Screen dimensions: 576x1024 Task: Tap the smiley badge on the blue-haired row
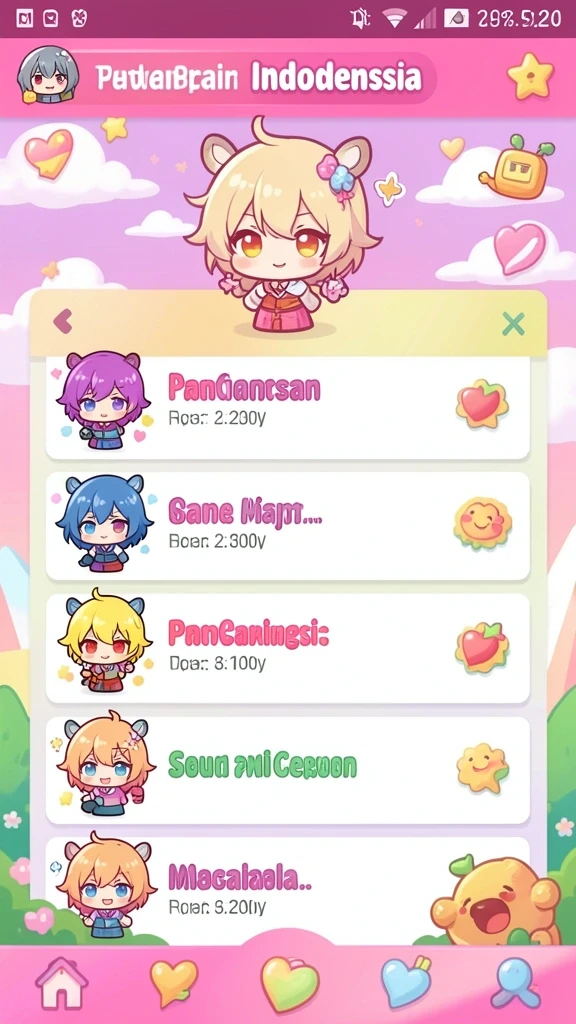click(x=483, y=522)
